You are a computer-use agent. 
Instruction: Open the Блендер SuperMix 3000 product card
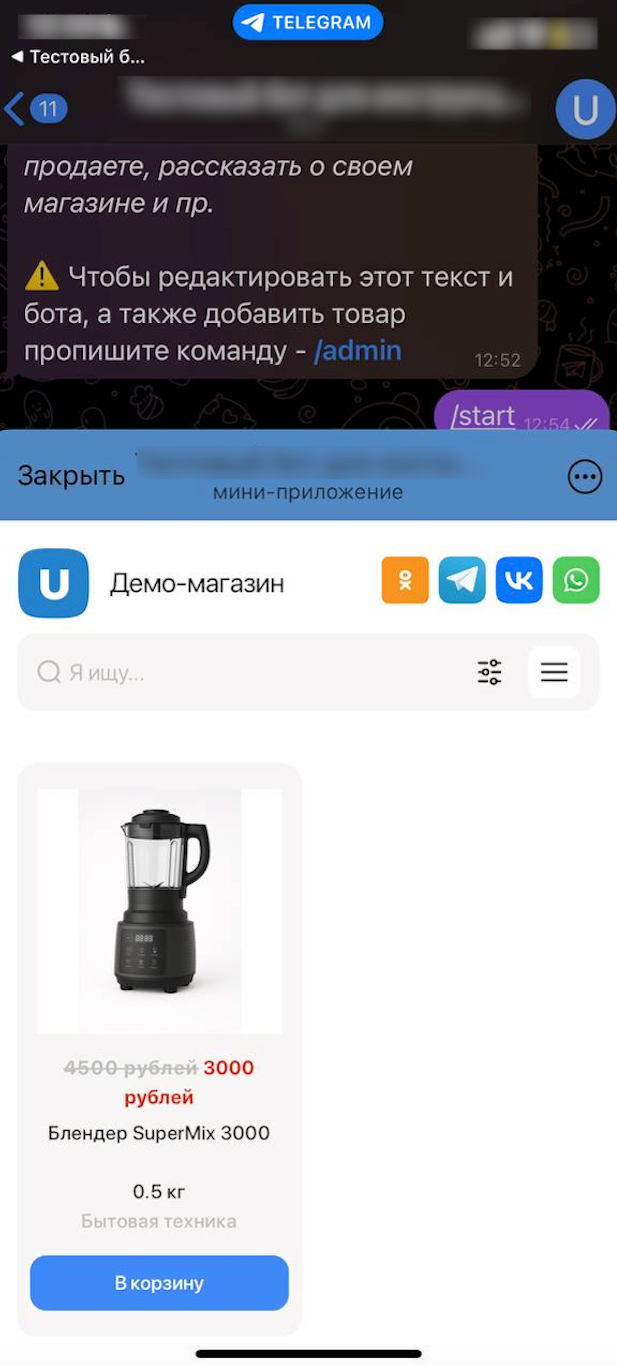[x=159, y=911]
